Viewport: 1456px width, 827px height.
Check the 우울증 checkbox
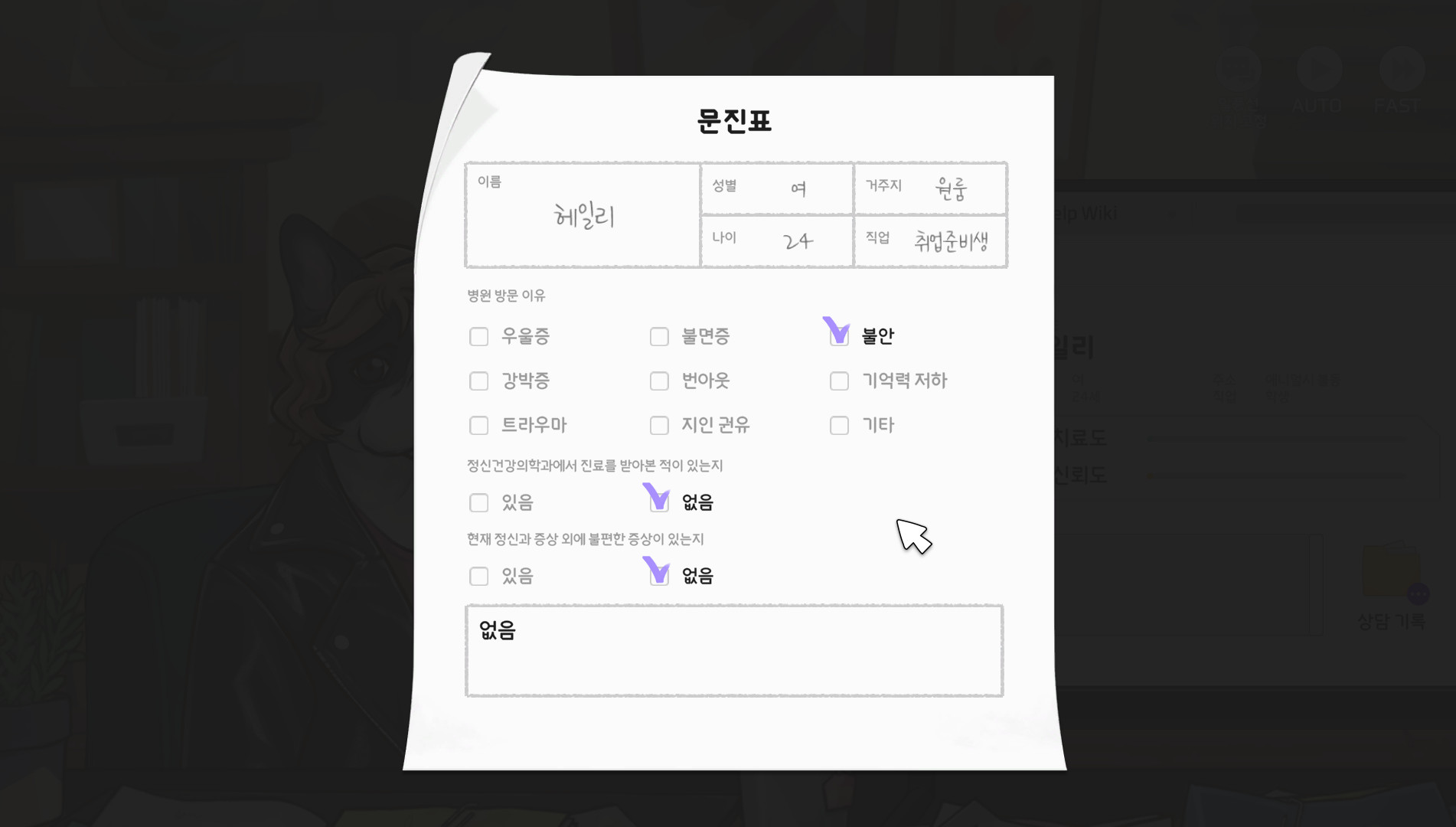pos(478,337)
